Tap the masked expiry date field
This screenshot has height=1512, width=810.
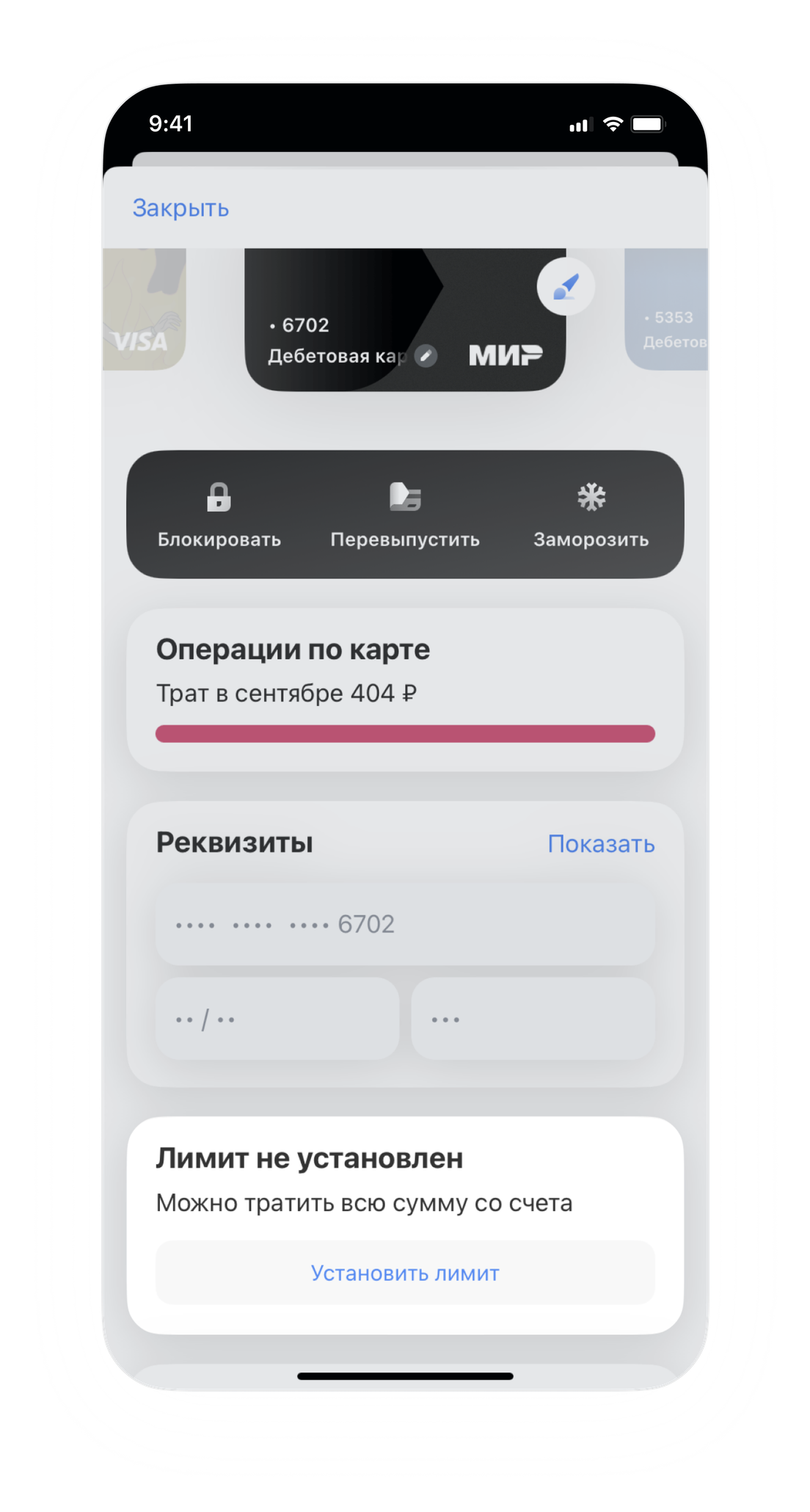pyautogui.click(x=277, y=1019)
